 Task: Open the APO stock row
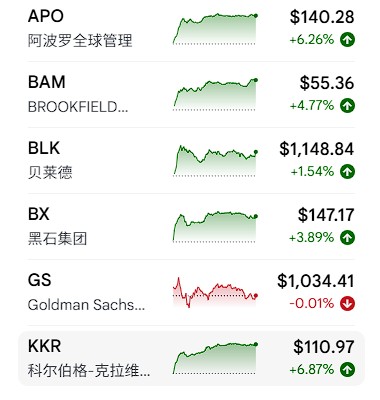click(191, 29)
